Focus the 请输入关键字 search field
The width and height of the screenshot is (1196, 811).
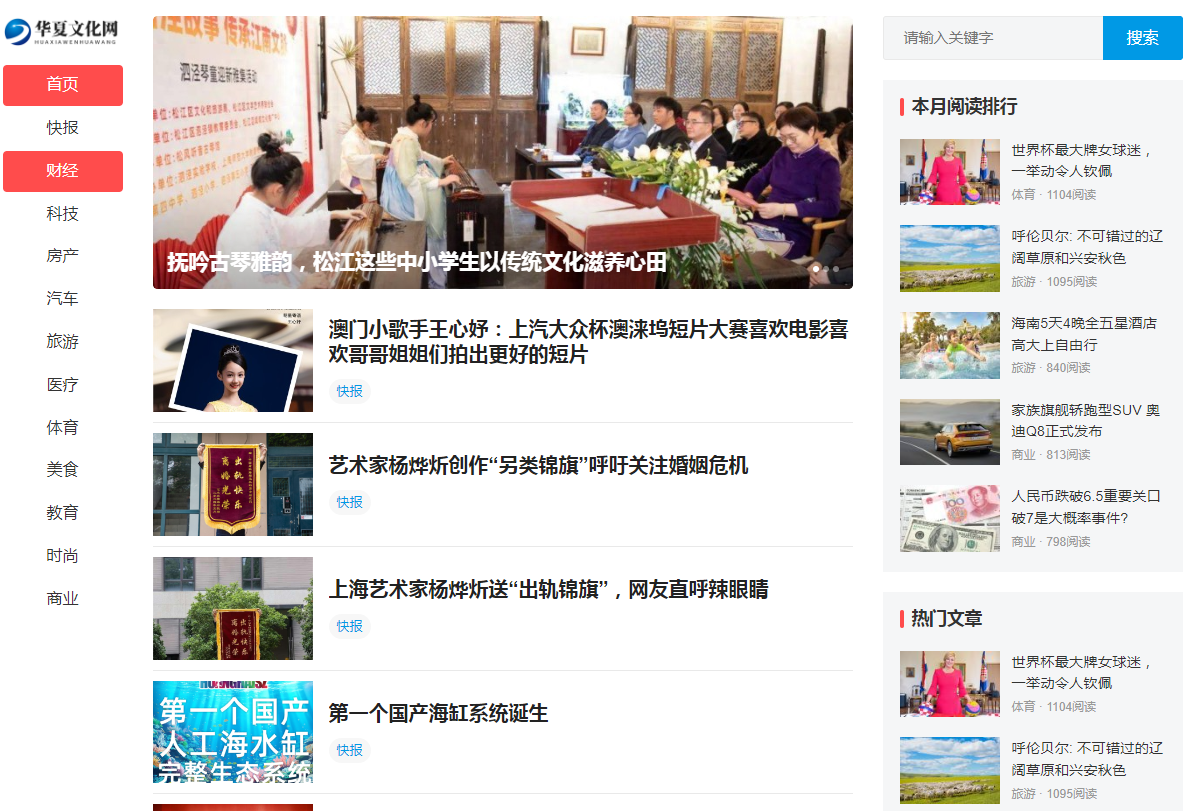coord(992,38)
